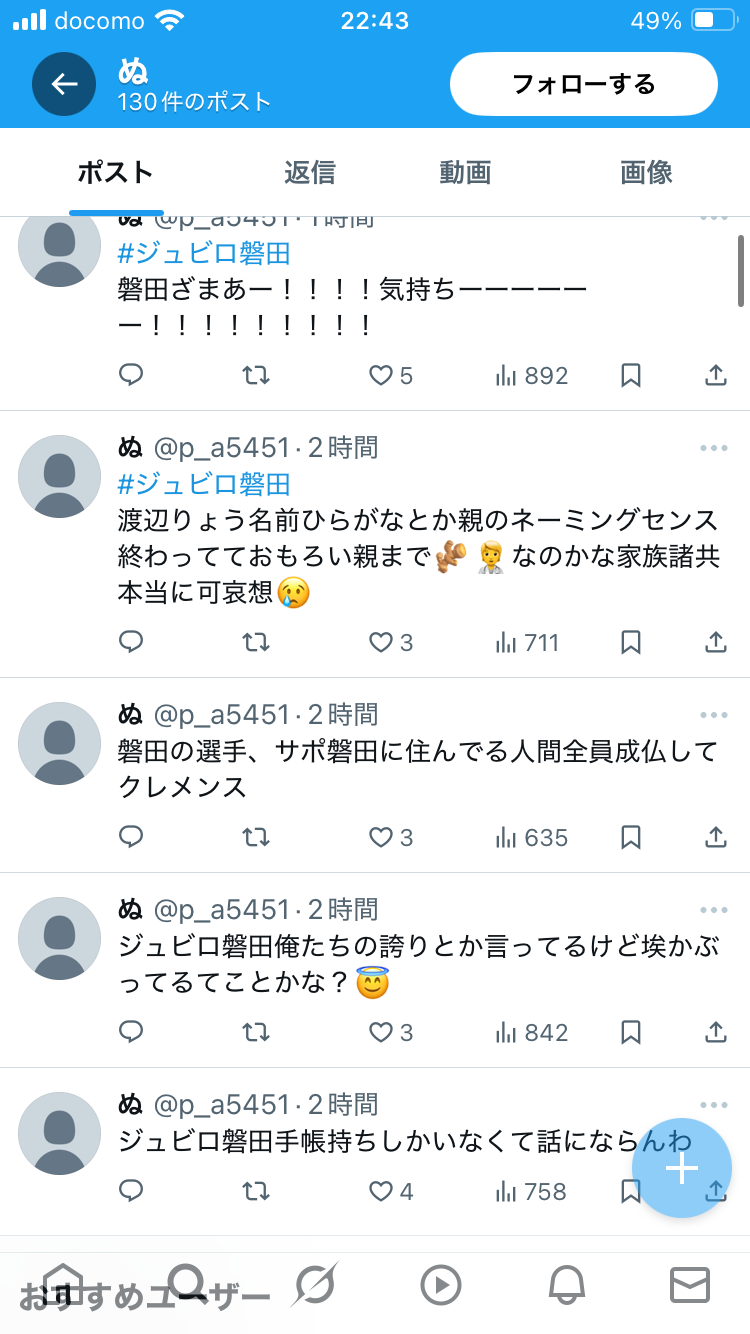Open the #ジュビロ磐田 hashtag in the 渡辺りょう post
750x1334 pixels.
coord(204,484)
